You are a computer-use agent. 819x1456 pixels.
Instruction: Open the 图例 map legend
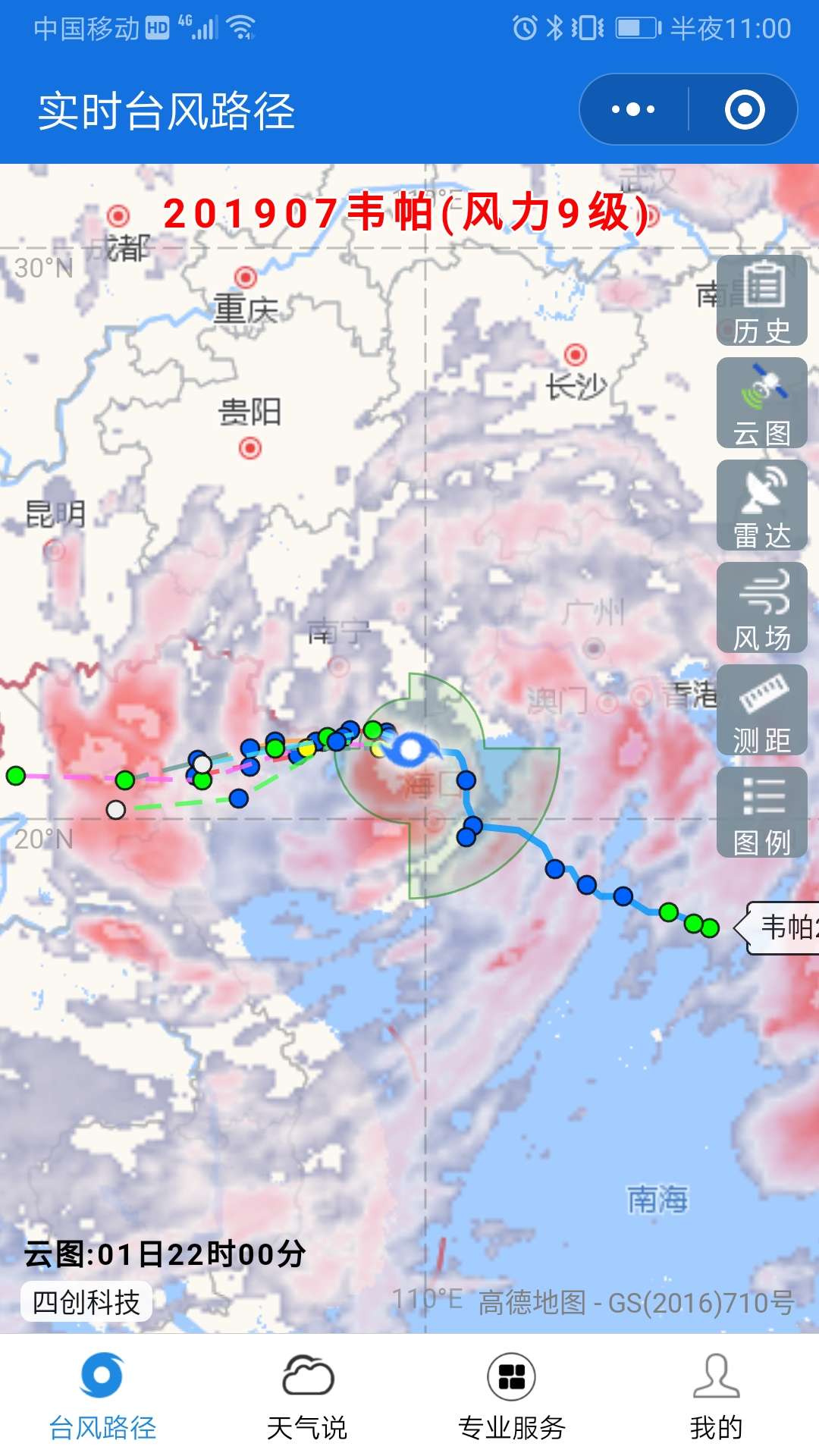[762, 812]
